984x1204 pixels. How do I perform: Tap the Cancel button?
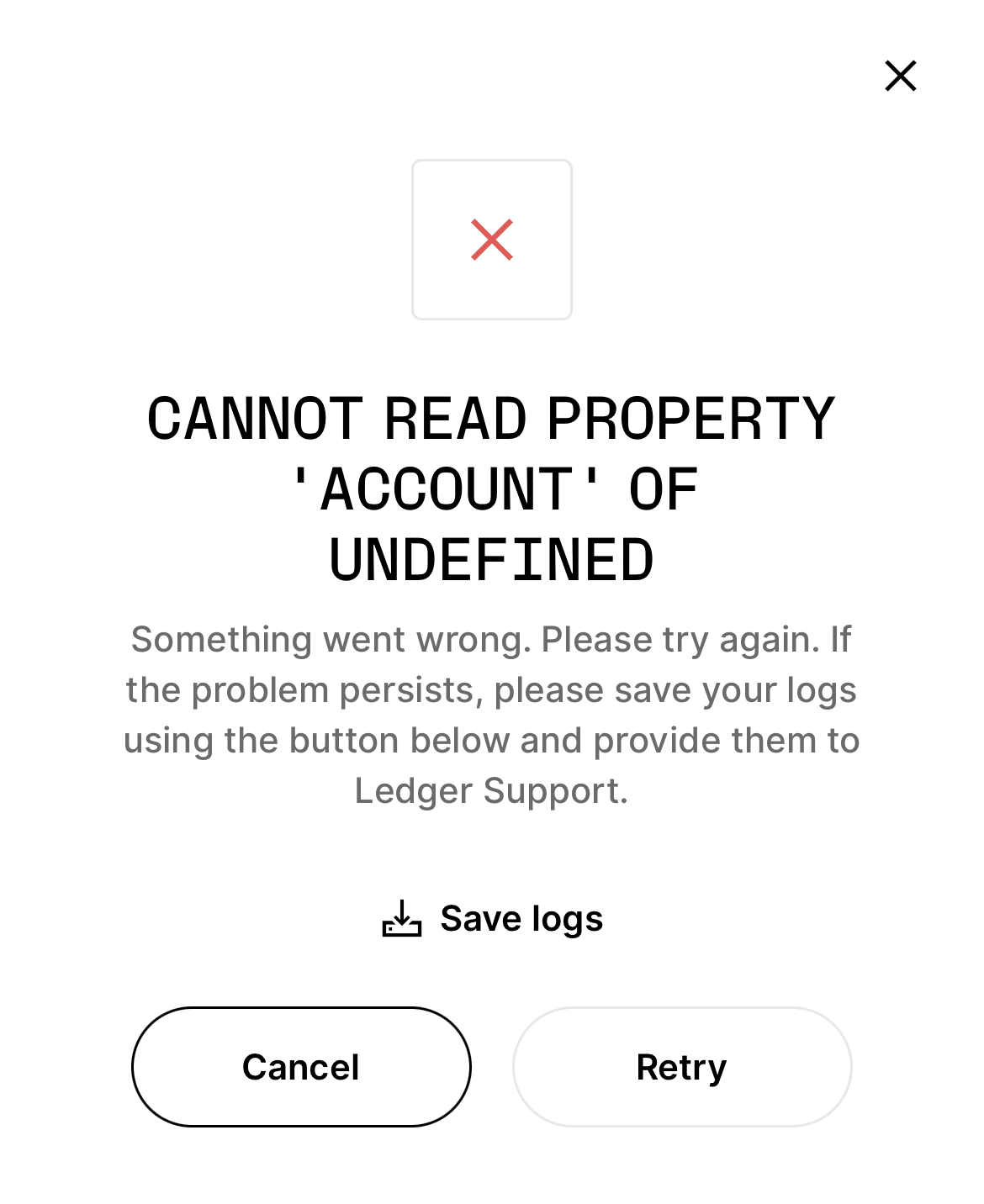point(301,1067)
